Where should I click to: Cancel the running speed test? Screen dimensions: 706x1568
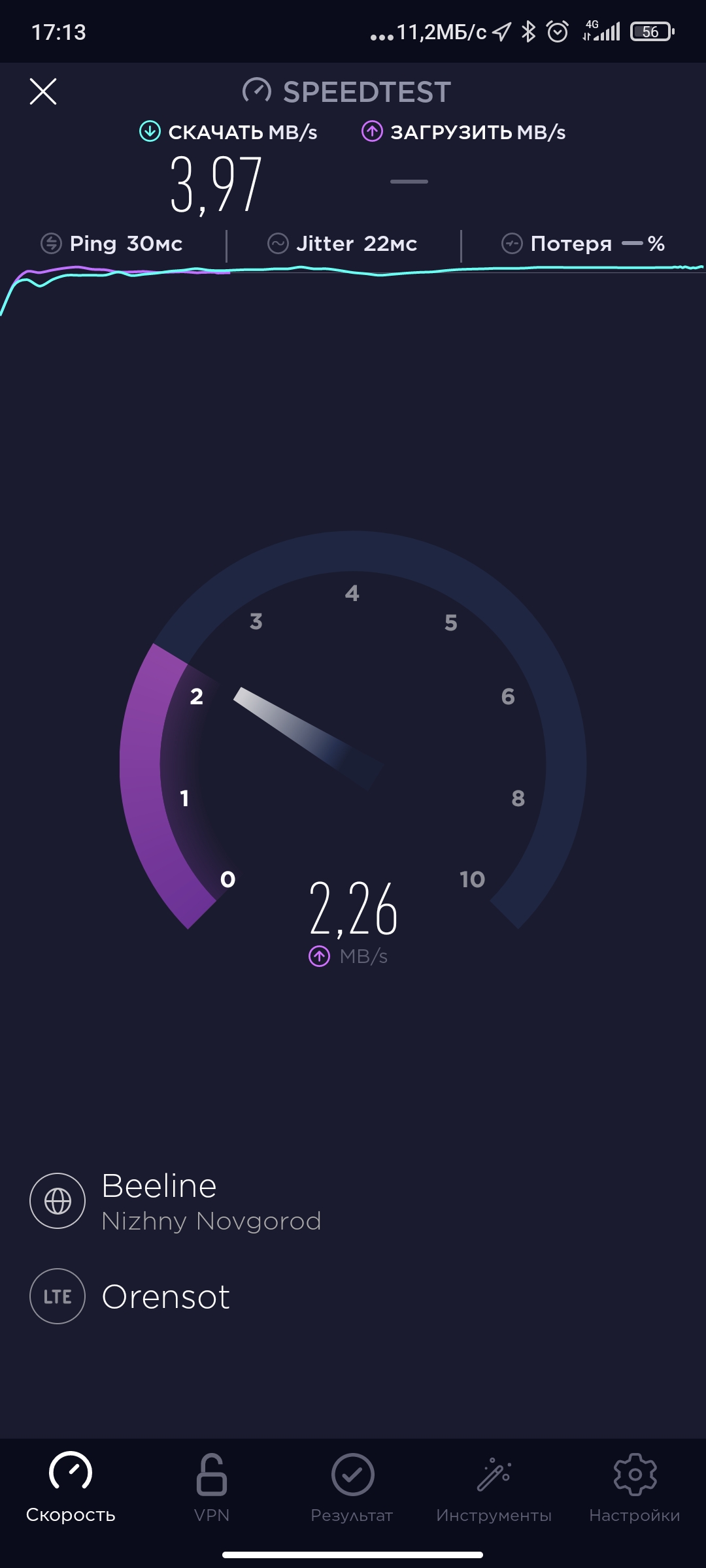[43, 91]
